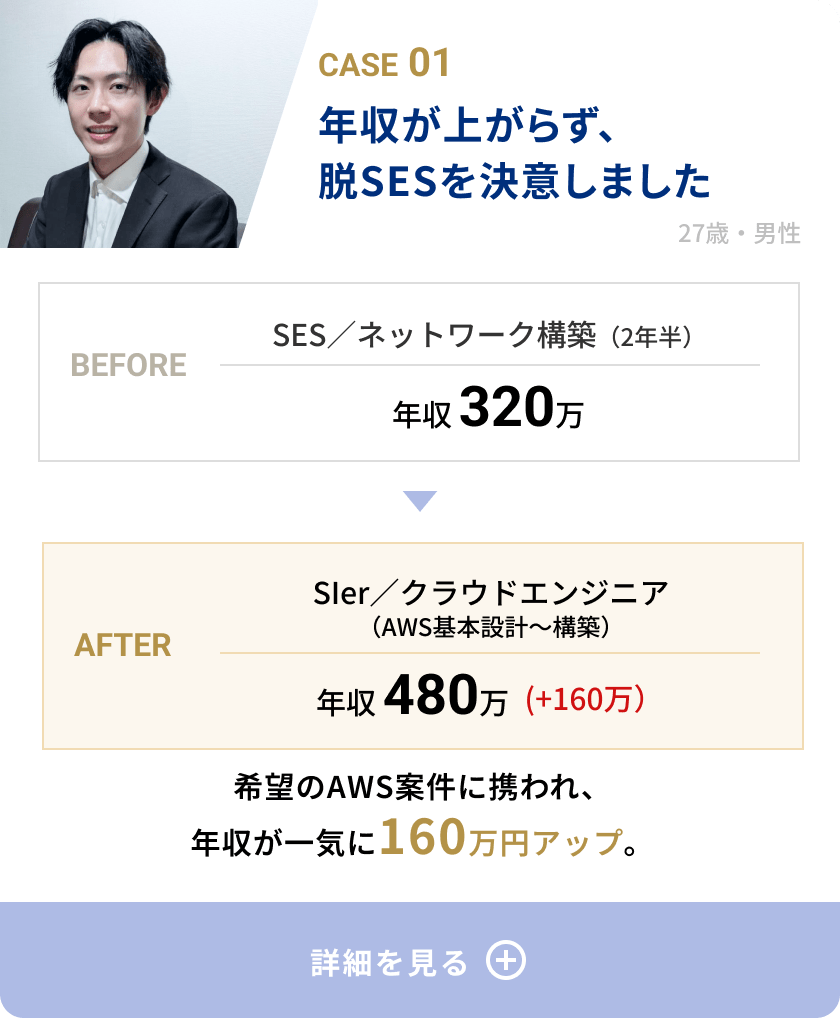This screenshot has width=840, height=1018.
Task: Expand the AFTER salary card showing 年収480万
Action: pyautogui.click(x=420, y=645)
